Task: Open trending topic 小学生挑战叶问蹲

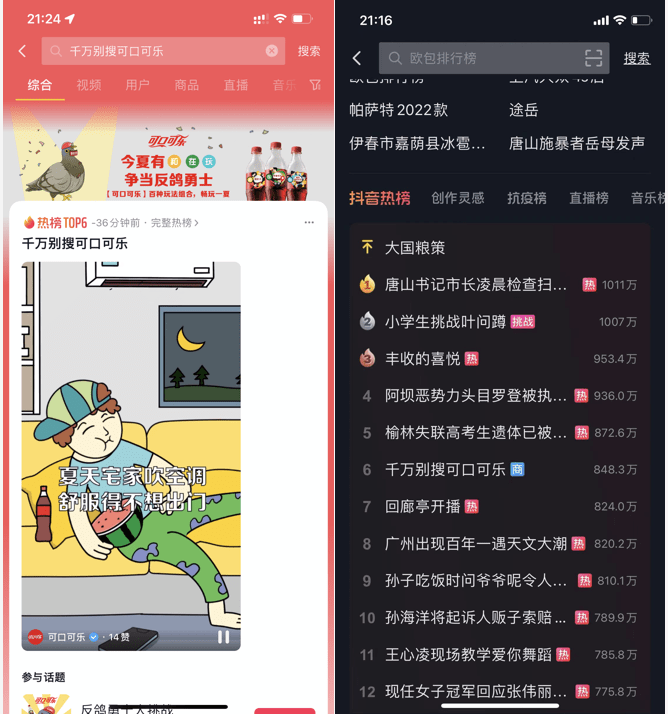Action: (447, 322)
